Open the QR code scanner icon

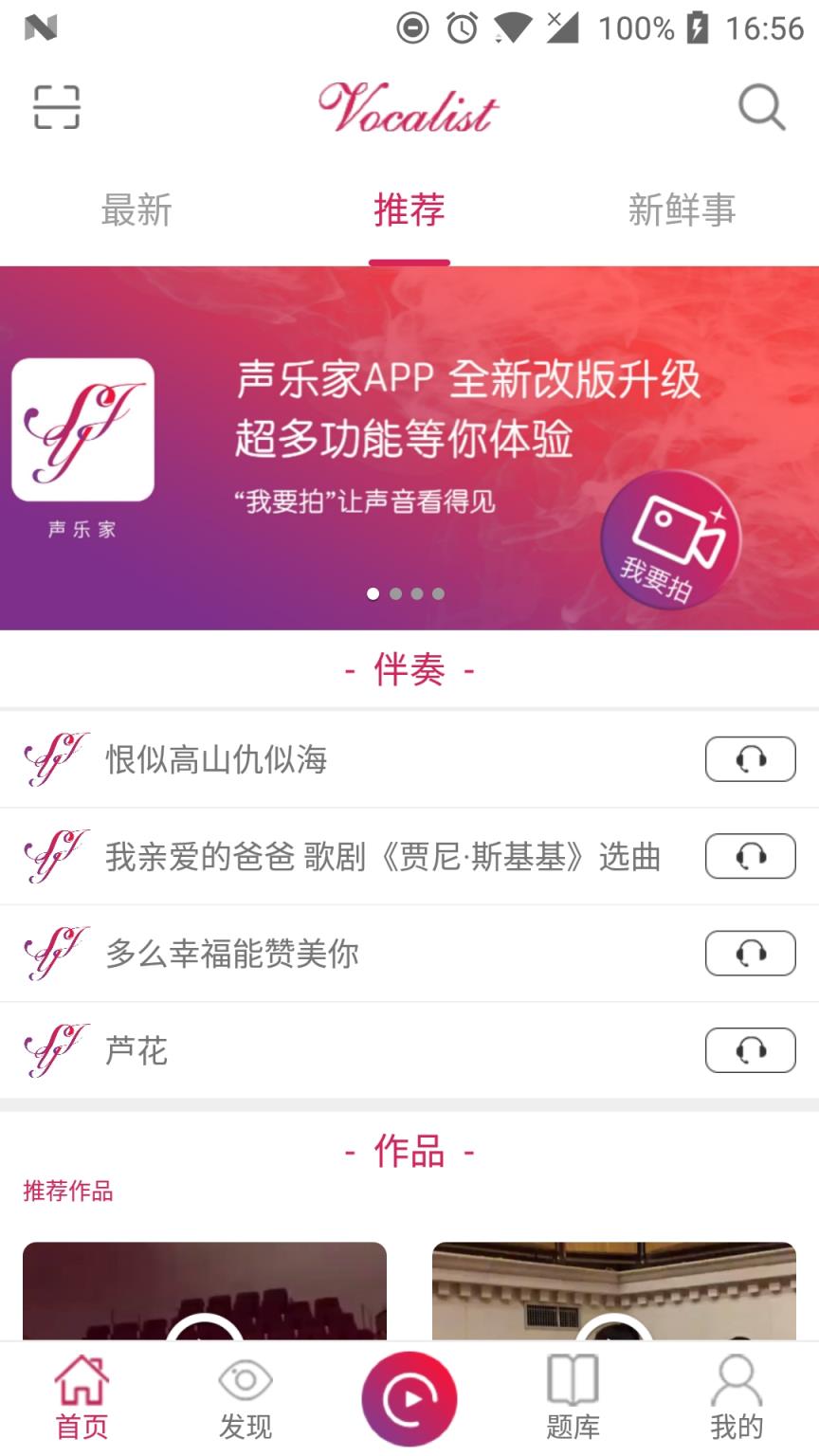click(x=54, y=107)
